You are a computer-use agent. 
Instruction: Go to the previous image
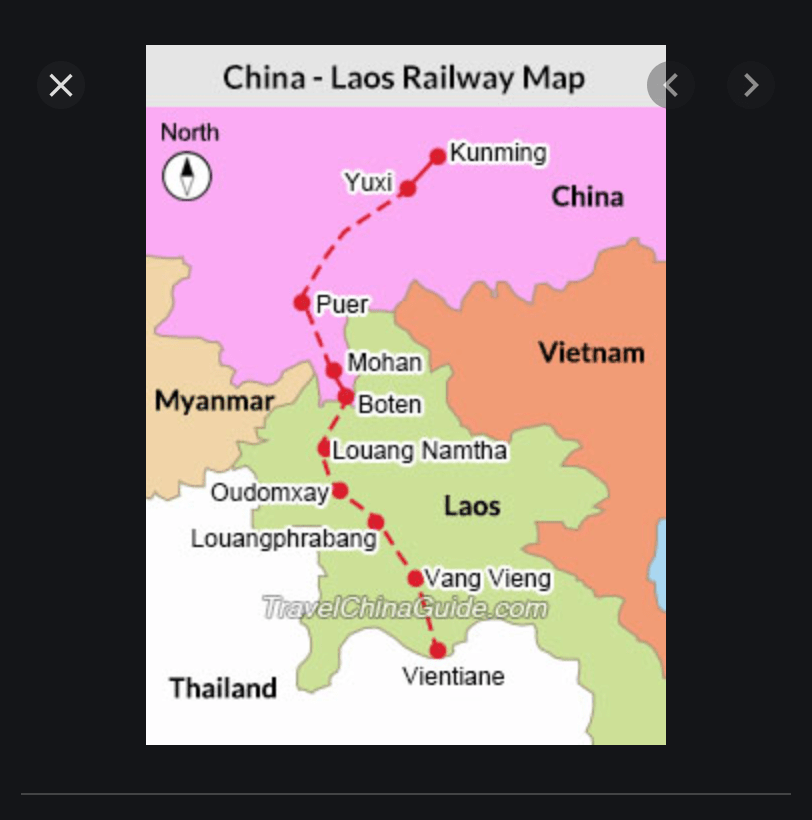671,86
